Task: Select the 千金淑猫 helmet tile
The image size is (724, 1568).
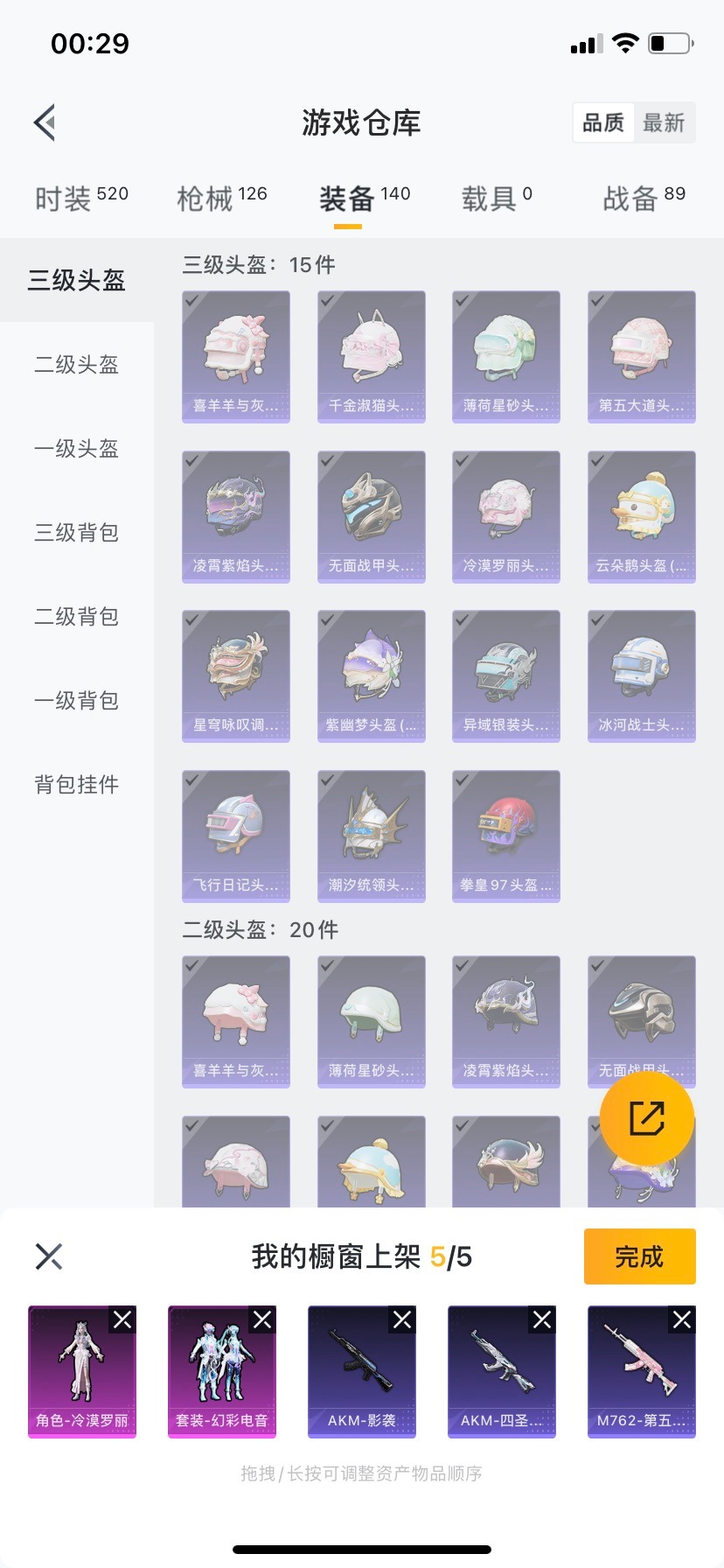Action: pyautogui.click(x=371, y=356)
